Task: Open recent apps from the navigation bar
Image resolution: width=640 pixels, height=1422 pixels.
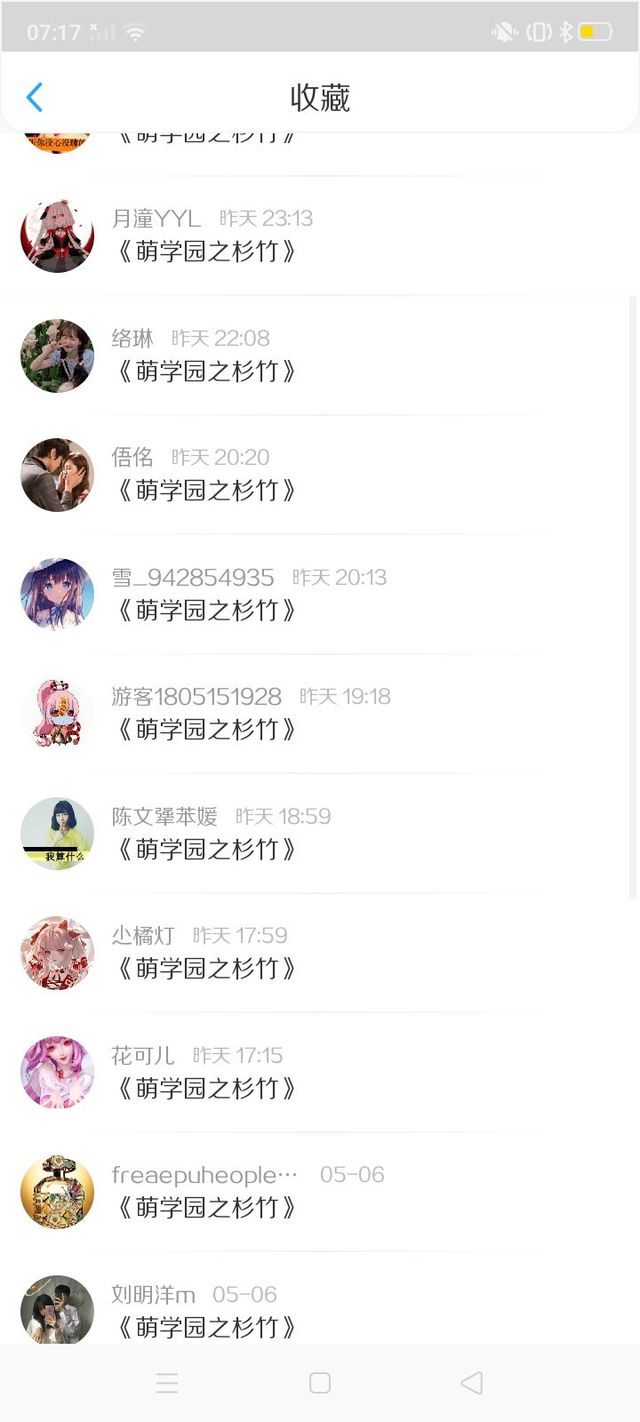Action: pos(167,1383)
